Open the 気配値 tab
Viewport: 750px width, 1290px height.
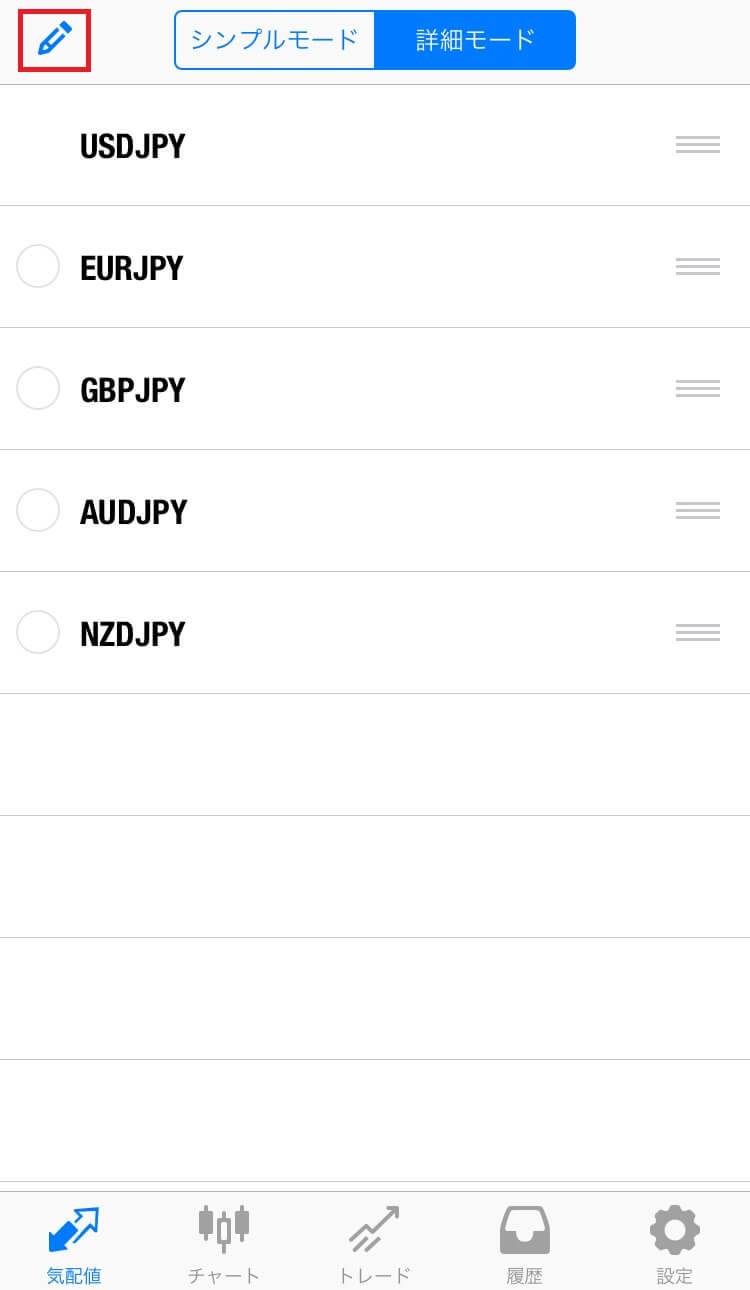[74, 1244]
